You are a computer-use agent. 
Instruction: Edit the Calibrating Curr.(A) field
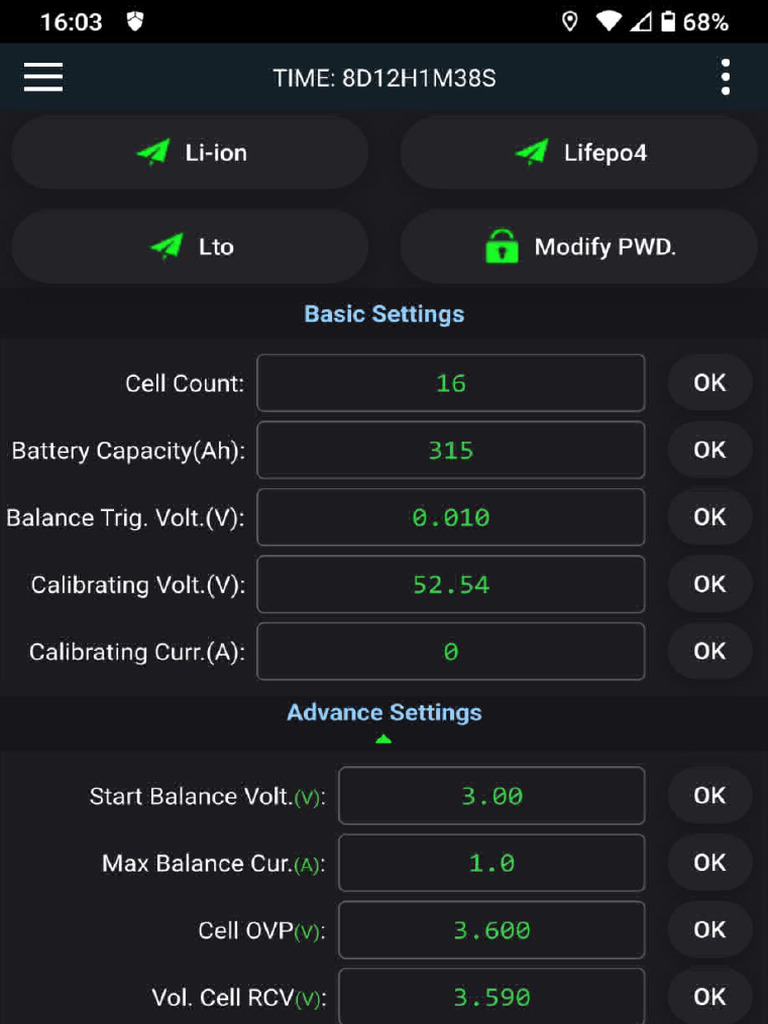pos(451,652)
